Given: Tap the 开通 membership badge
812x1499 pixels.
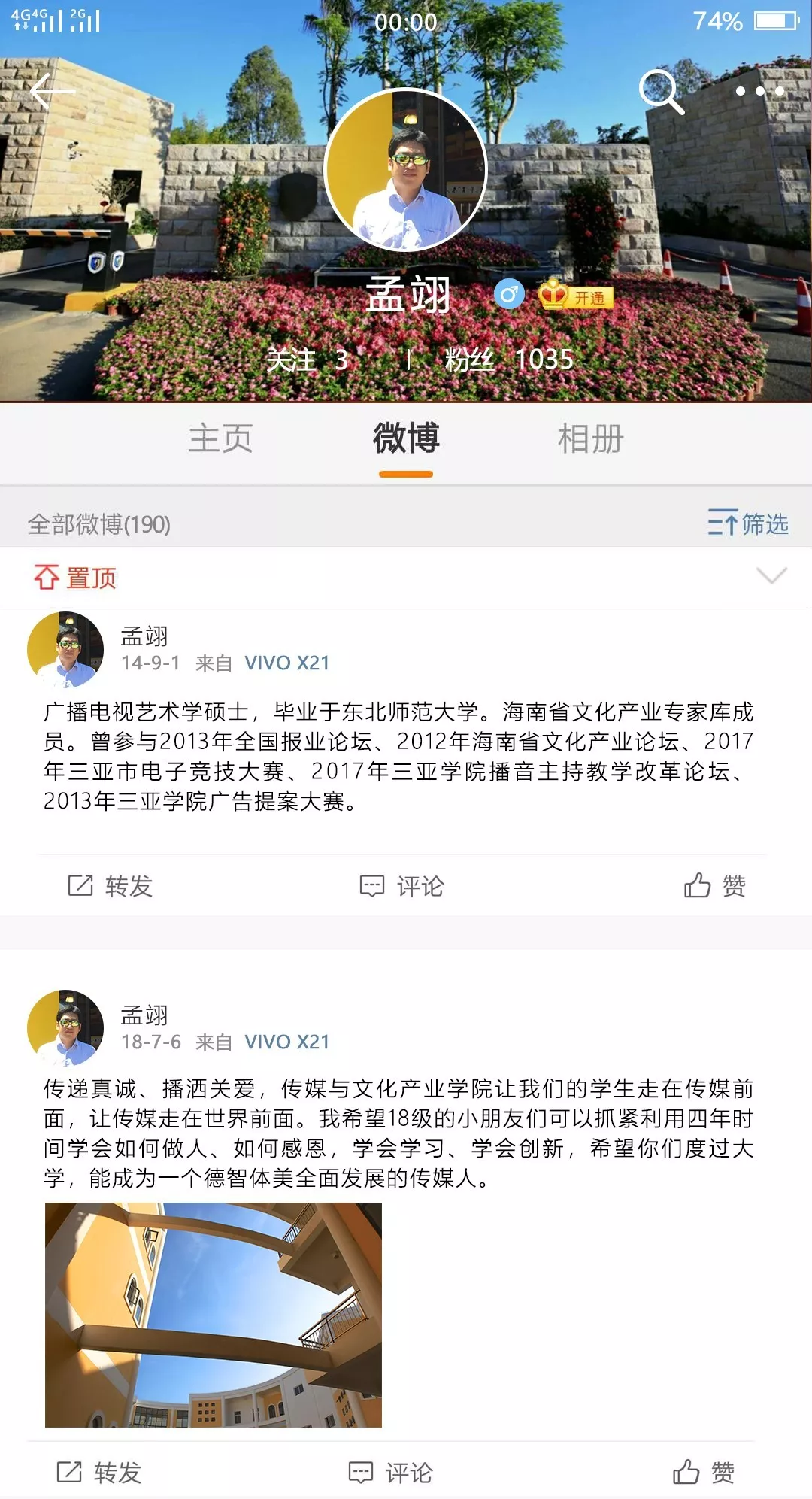Looking at the screenshot, I should [x=577, y=296].
